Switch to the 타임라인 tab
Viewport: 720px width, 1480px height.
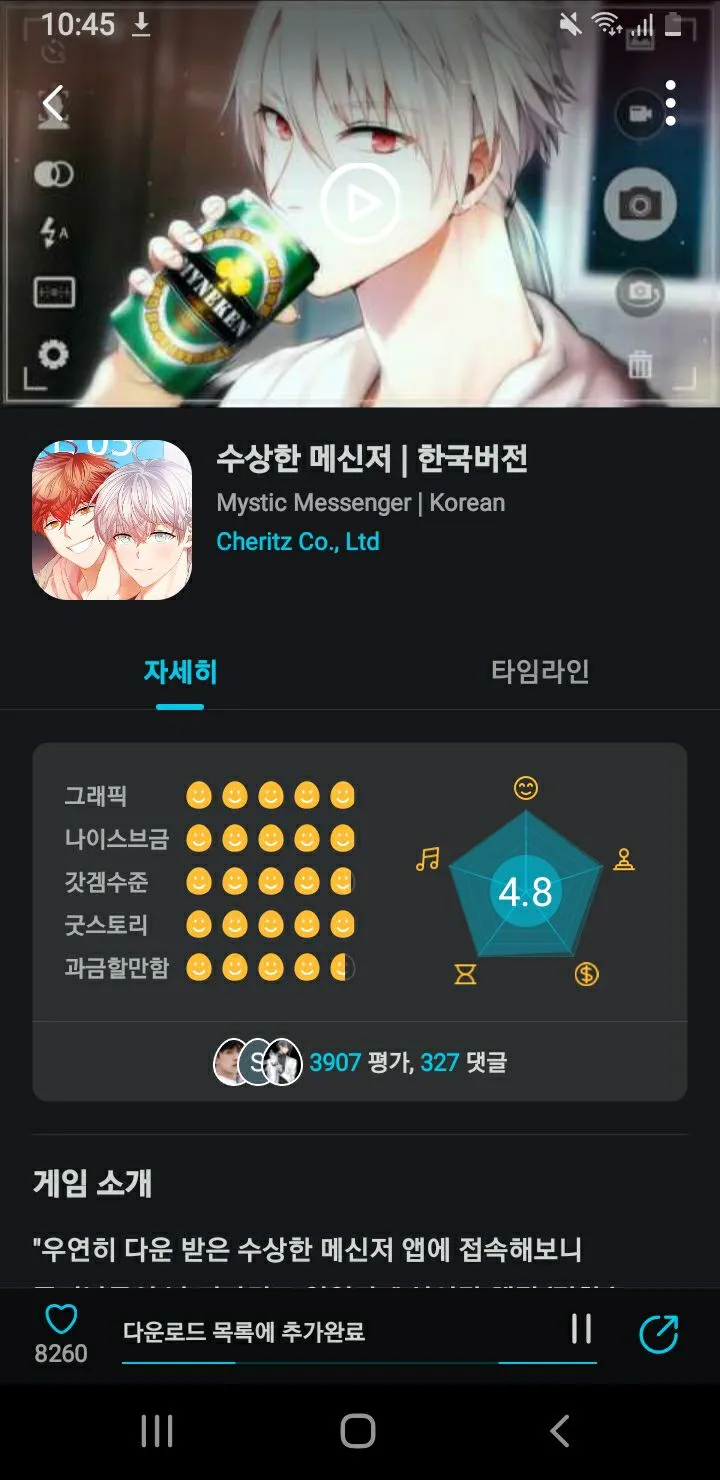pos(540,672)
